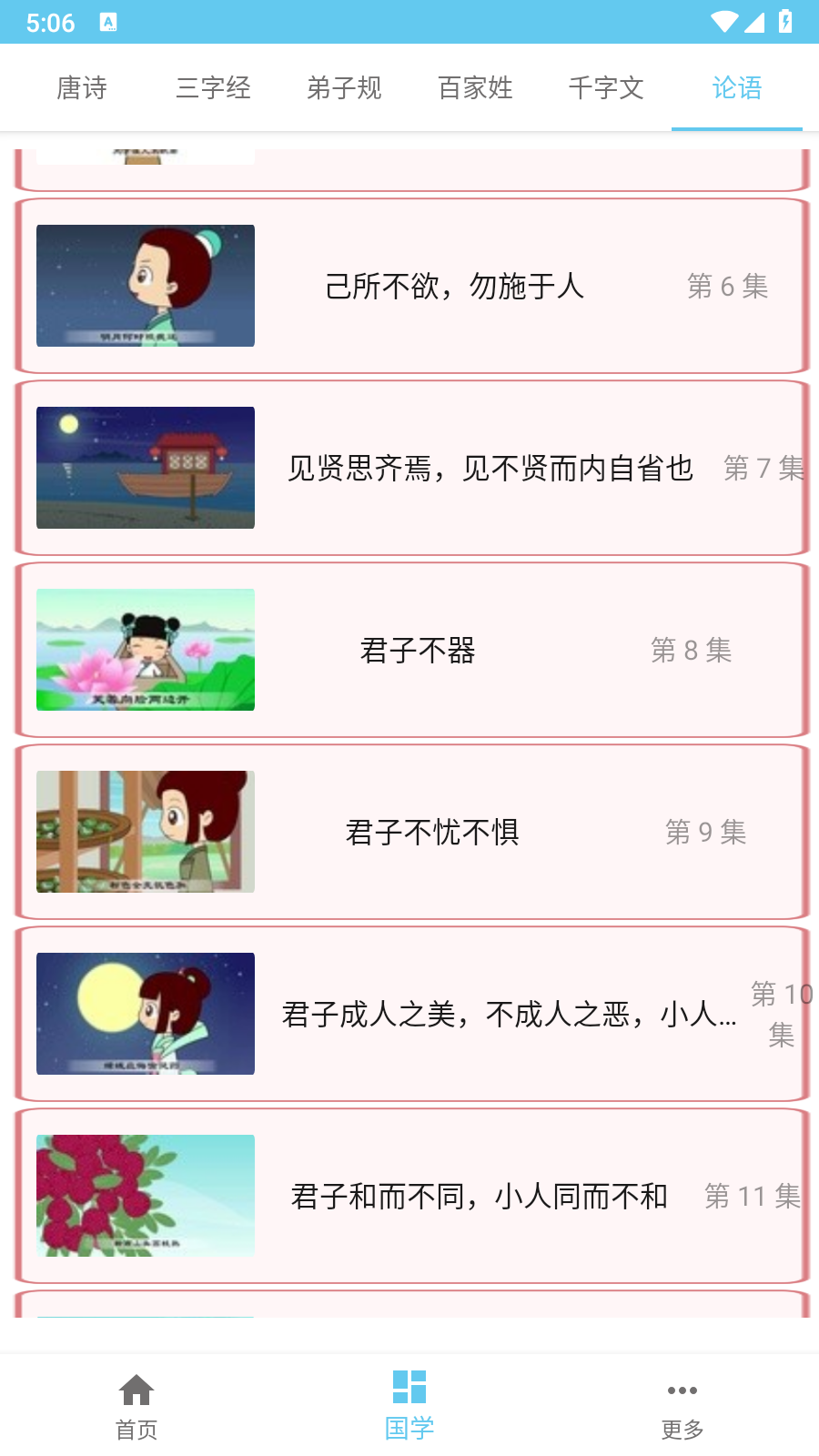Play episode 6 己所不欲，勿施于人
The width and height of the screenshot is (819, 1456).
(411, 286)
